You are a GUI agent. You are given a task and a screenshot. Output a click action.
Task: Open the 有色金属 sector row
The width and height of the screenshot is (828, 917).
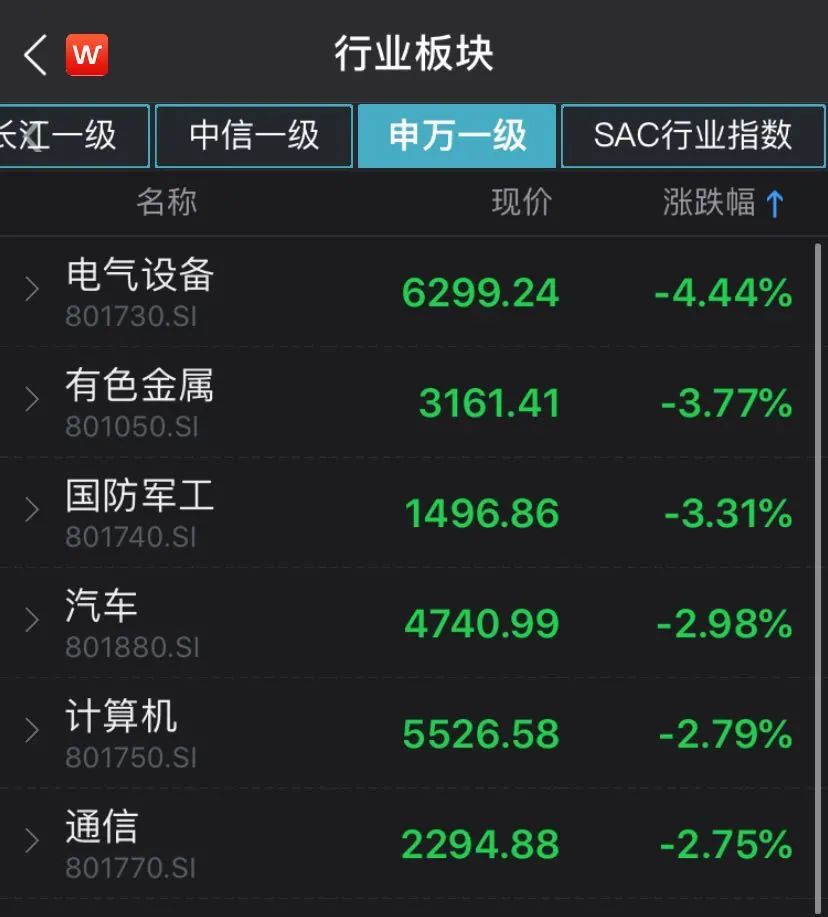(x=407, y=402)
